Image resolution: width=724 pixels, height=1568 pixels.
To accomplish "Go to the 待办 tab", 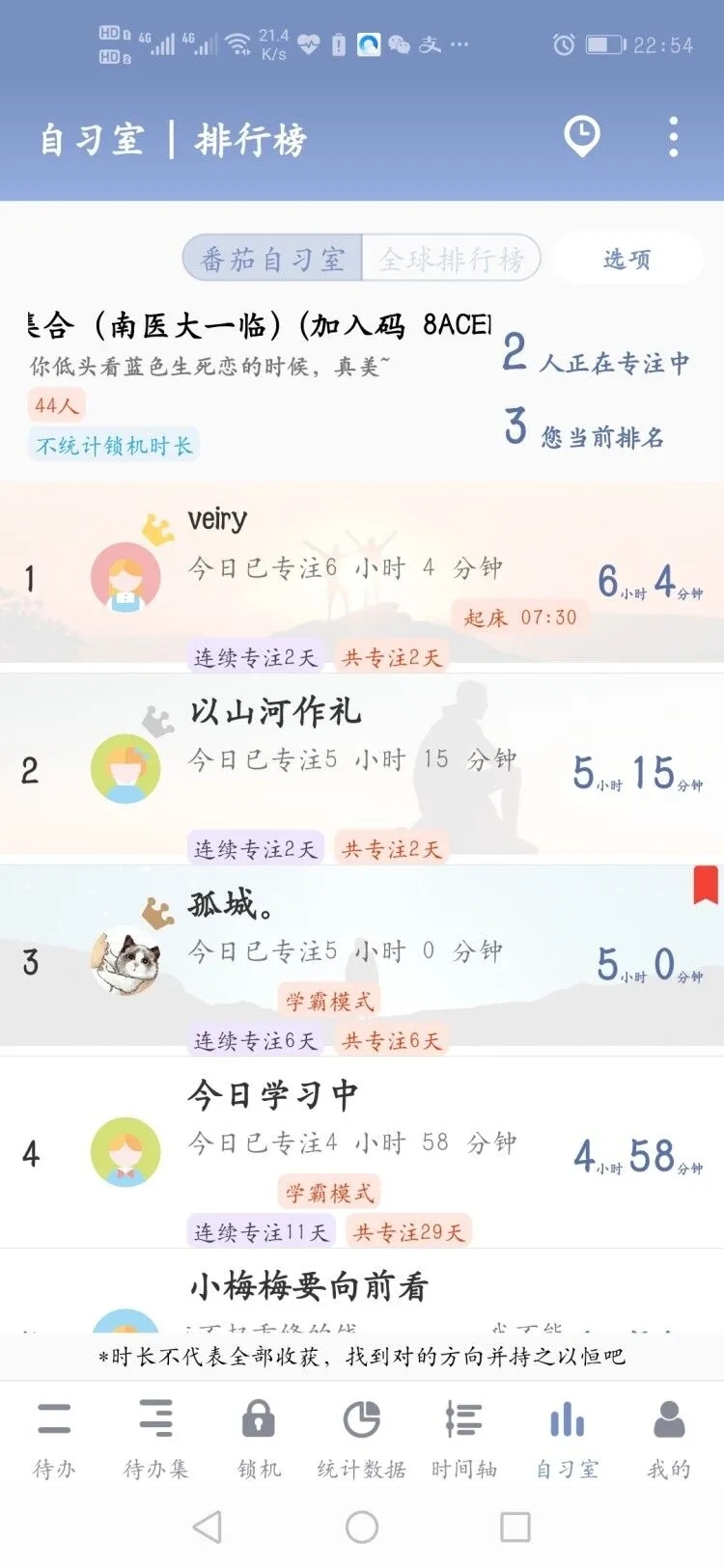I will (x=54, y=1439).
